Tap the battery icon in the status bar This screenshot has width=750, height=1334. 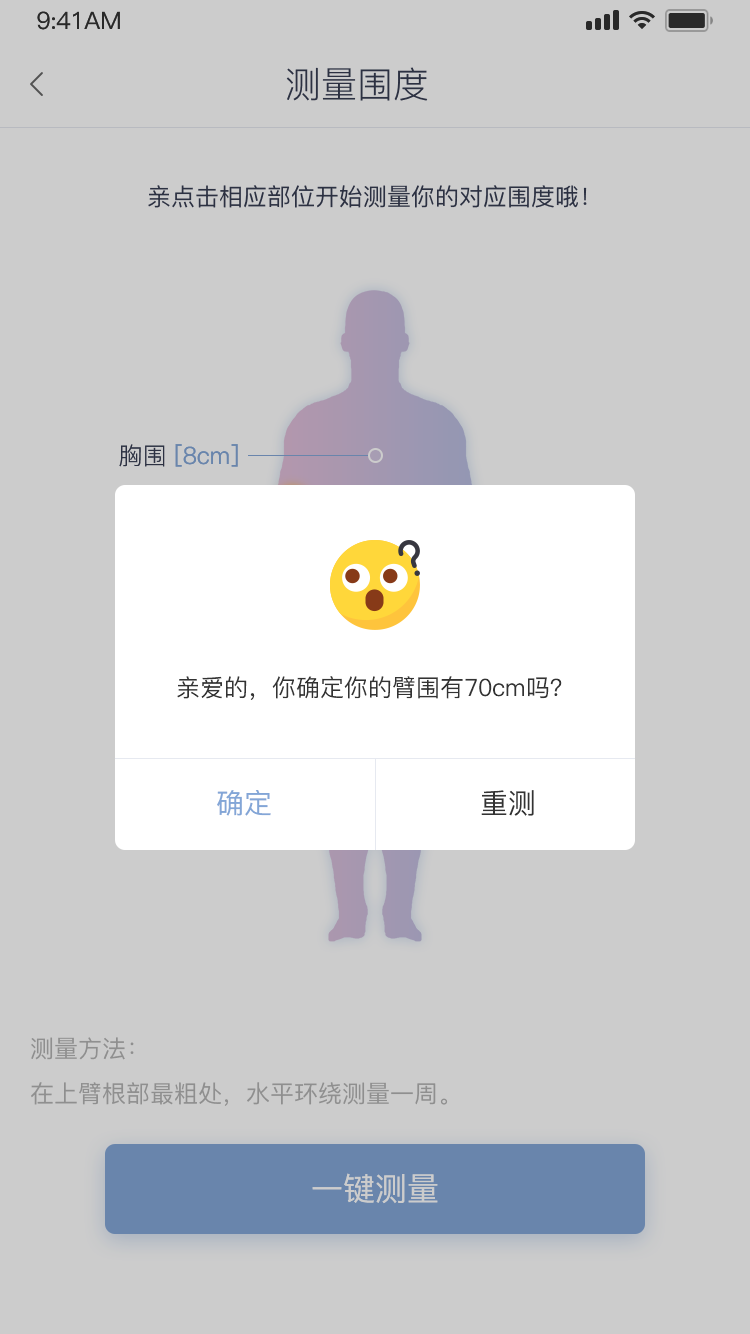[689, 19]
